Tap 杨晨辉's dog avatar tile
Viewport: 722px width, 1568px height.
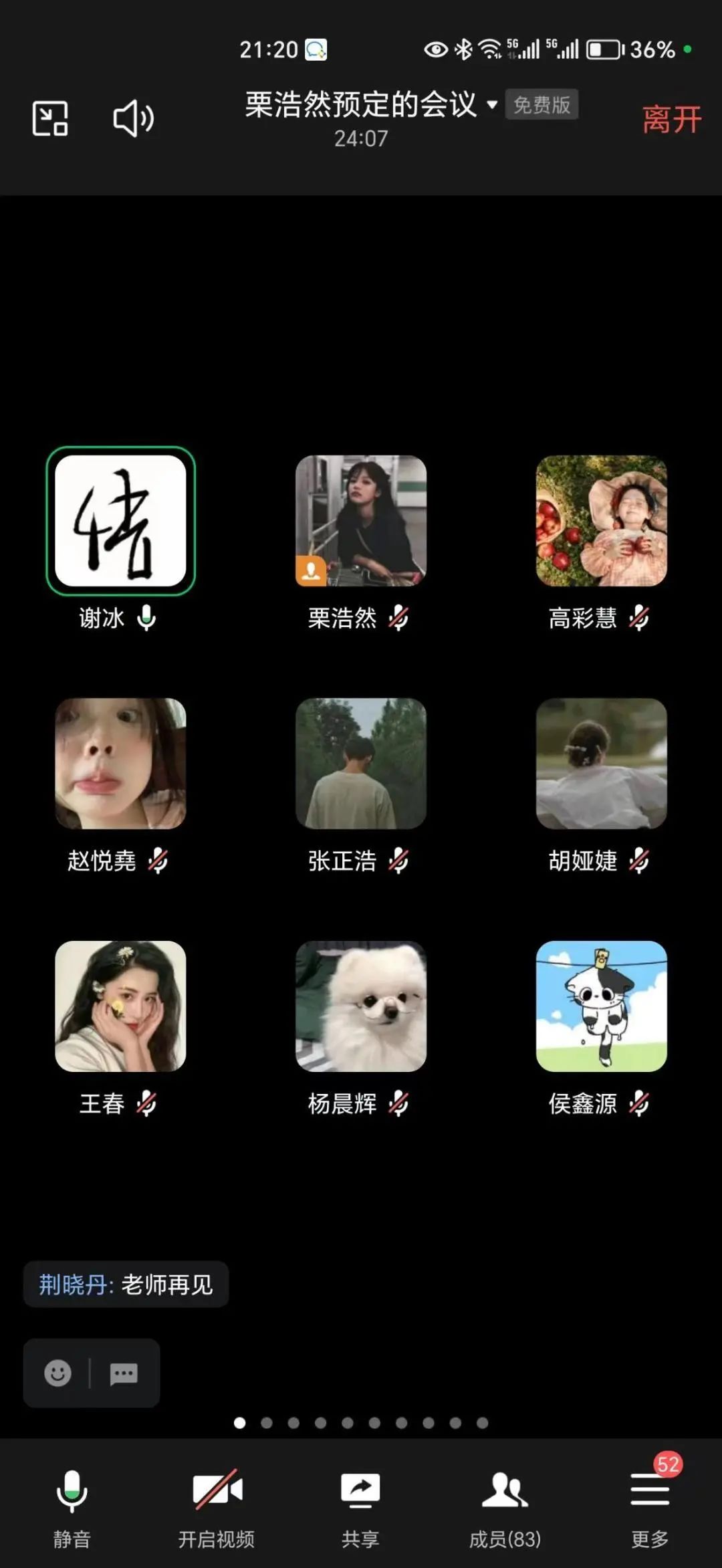pyautogui.click(x=361, y=1006)
